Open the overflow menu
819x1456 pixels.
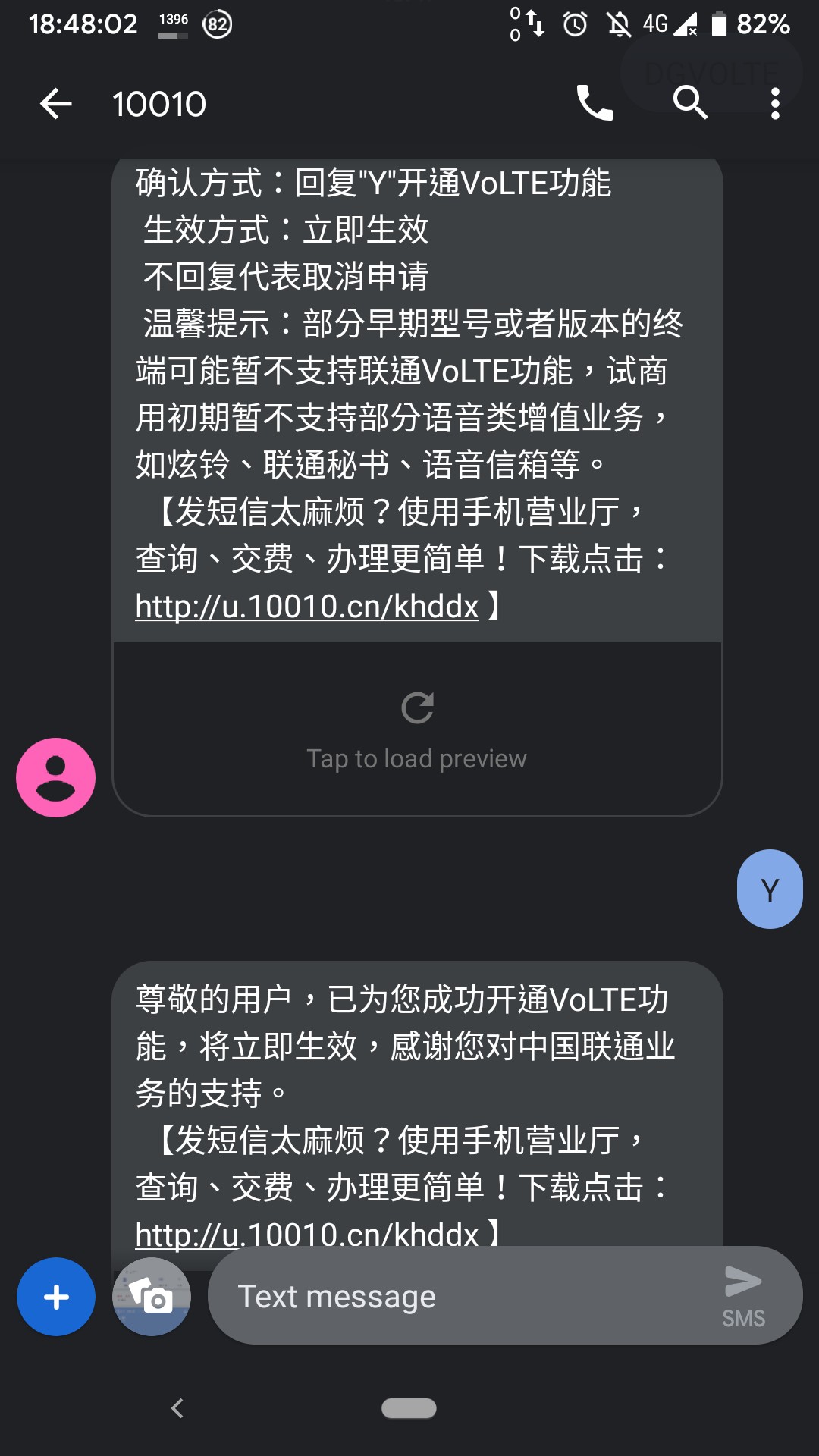(x=775, y=103)
